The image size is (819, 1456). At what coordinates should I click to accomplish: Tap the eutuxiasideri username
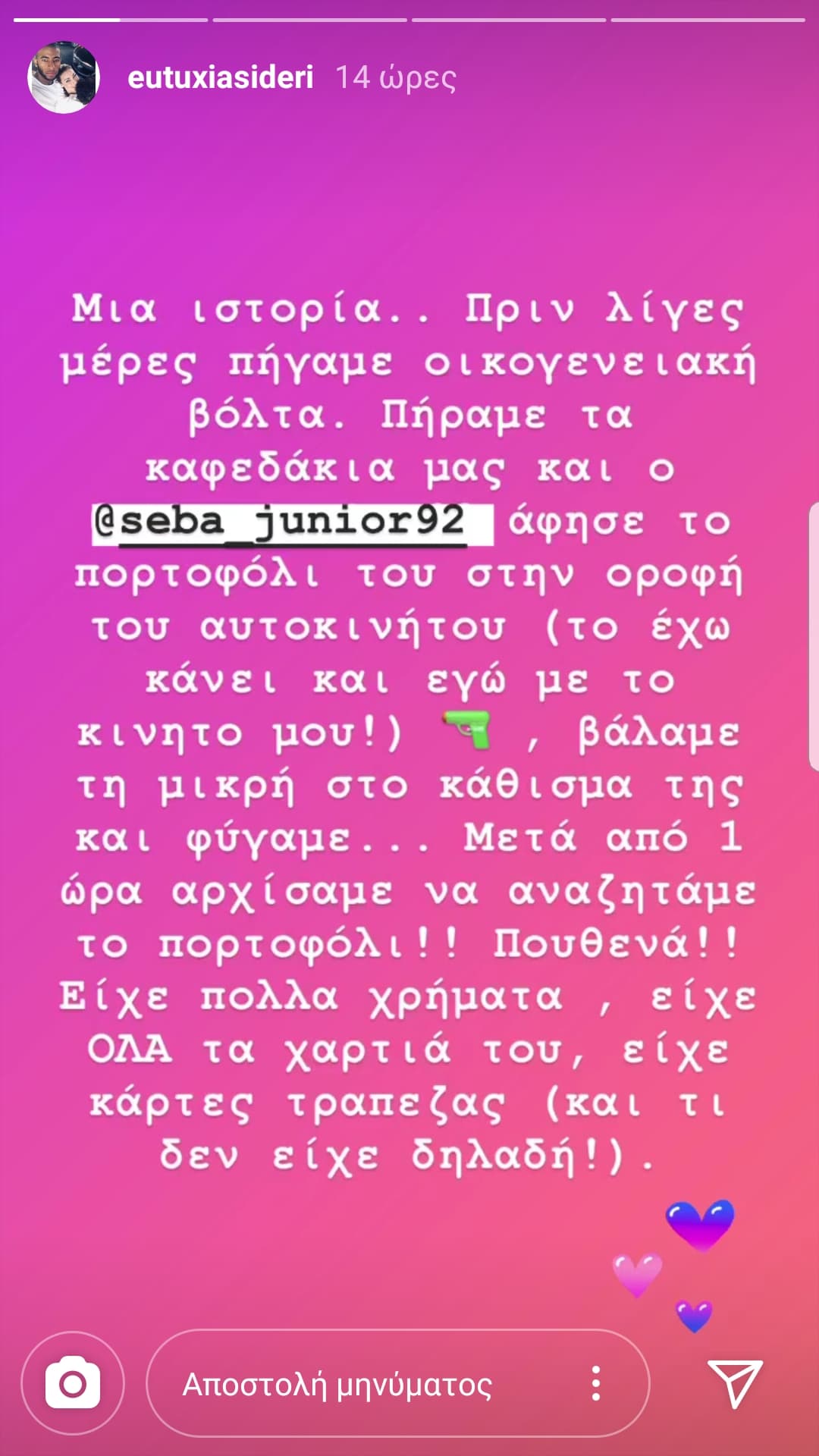tap(220, 77)
